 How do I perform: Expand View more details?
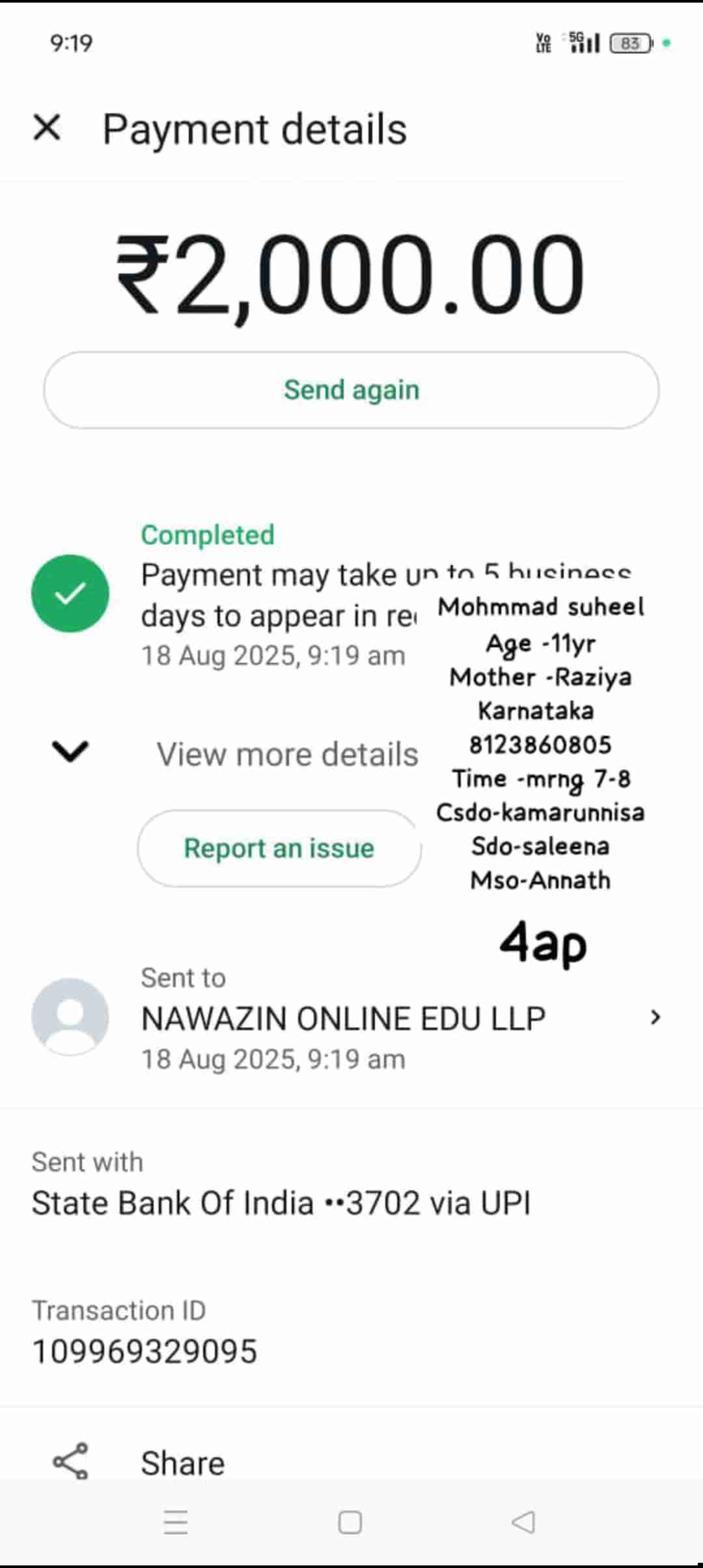tap(286, 753)
